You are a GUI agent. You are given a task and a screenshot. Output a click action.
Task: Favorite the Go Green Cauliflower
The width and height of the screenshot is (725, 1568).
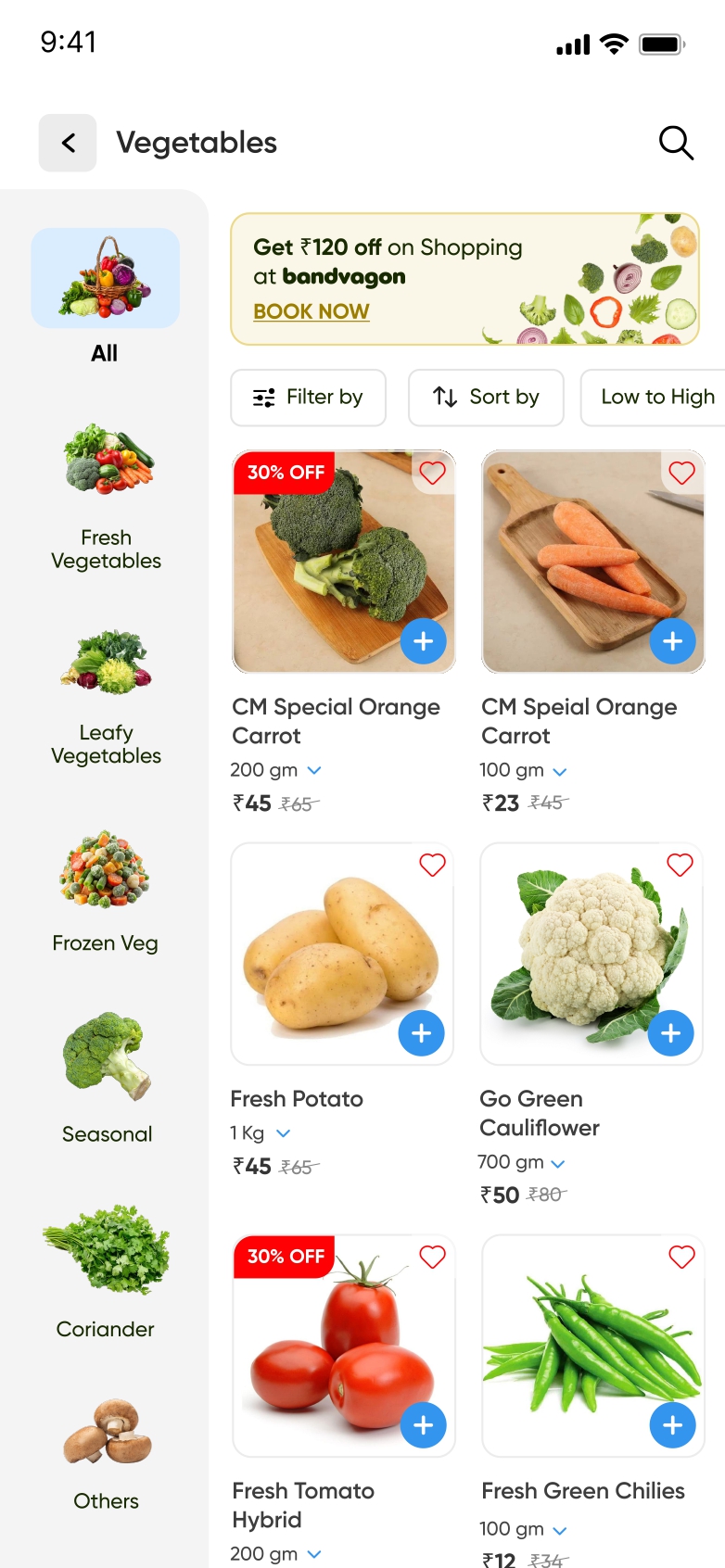point(680,865)
